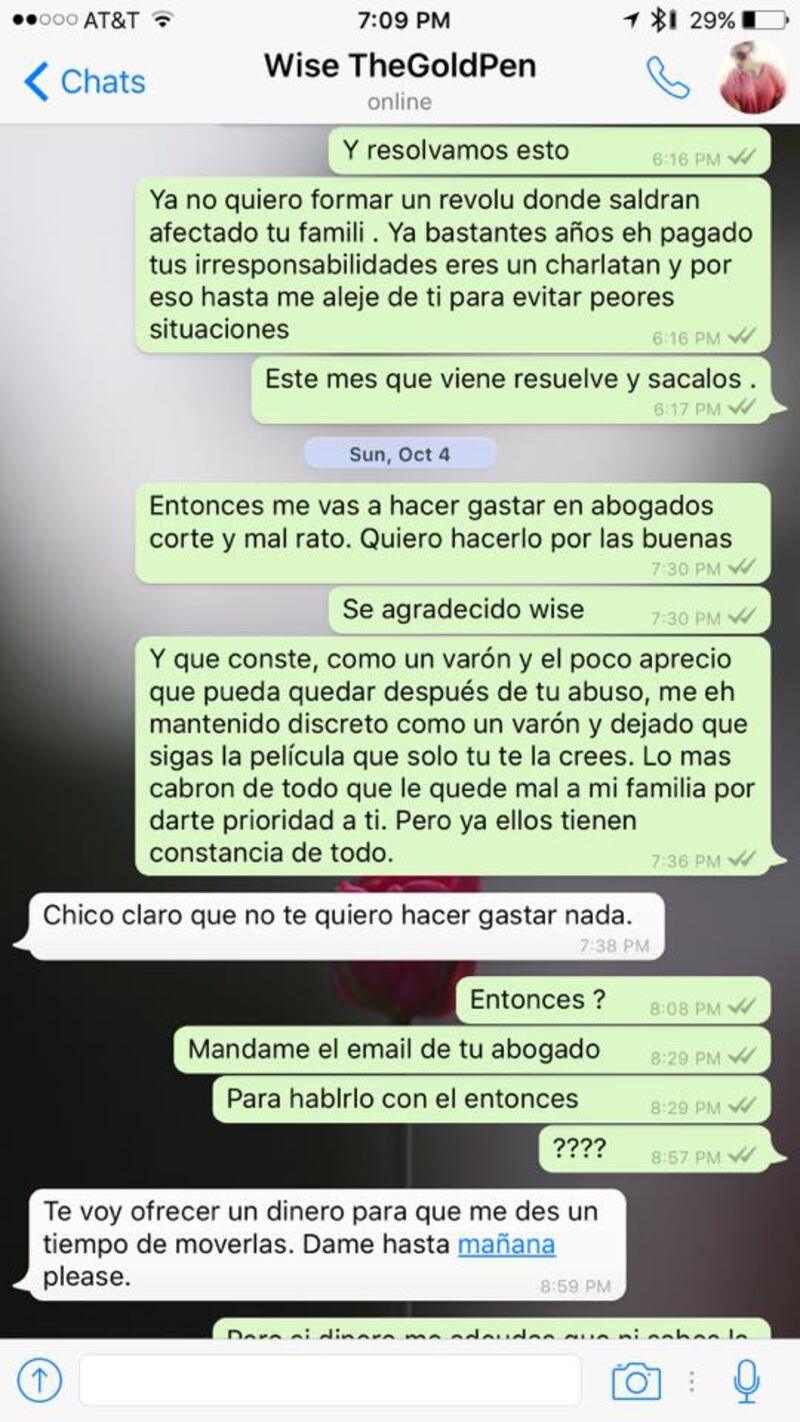Tap the attachment upload arrow icon
Image resolution: width=800 pixels, height=1422 pixels.
click(40, 1381)
